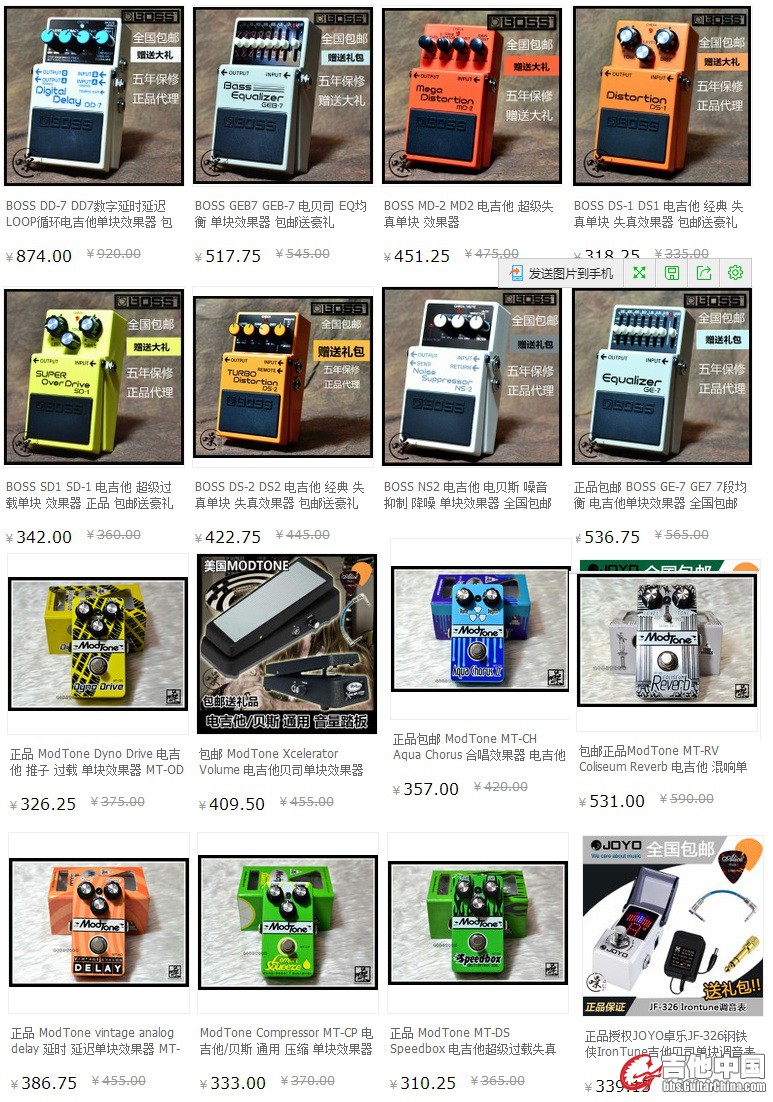Save the image with the floppy icon

tap(672, 273)
